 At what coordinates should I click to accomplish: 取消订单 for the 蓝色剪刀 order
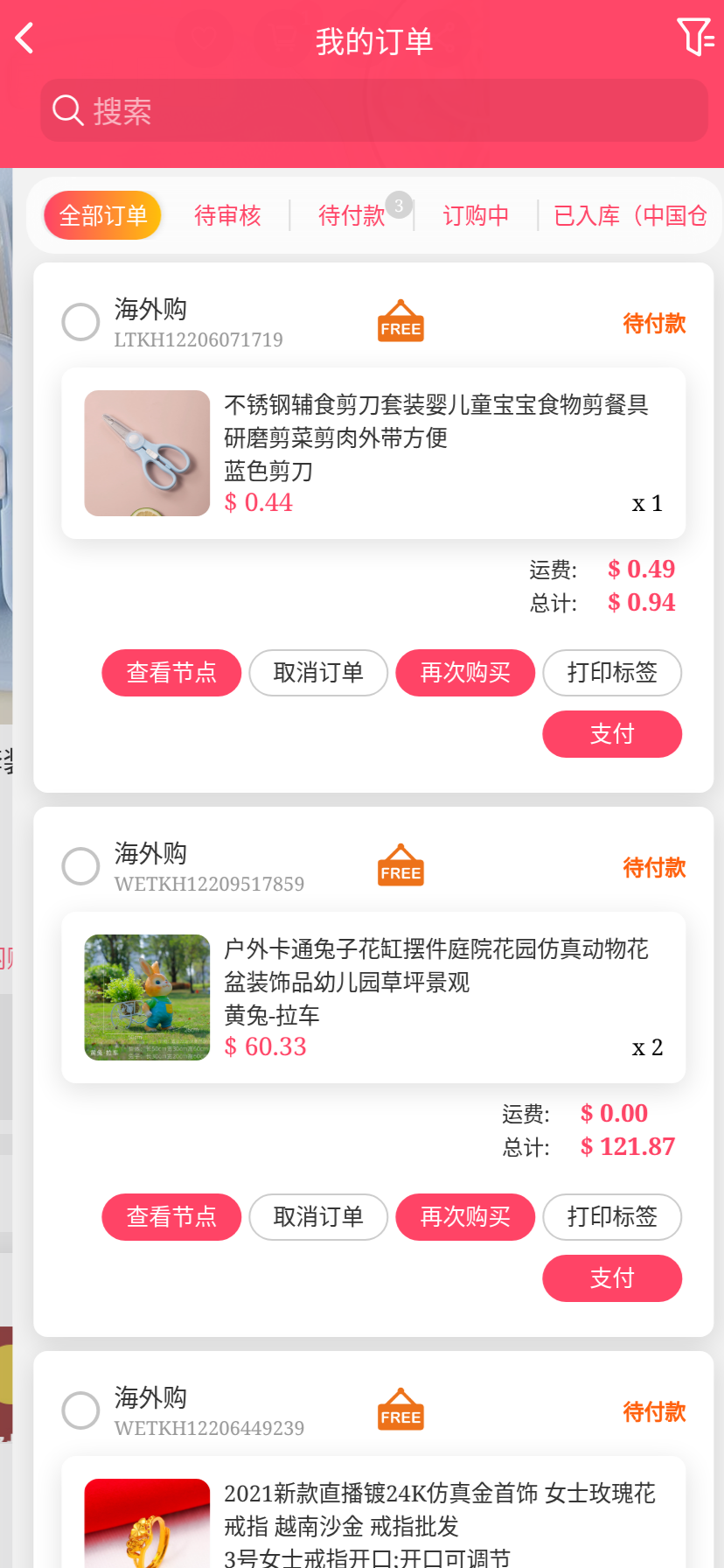pyautogui.click(x=318, y=673)
